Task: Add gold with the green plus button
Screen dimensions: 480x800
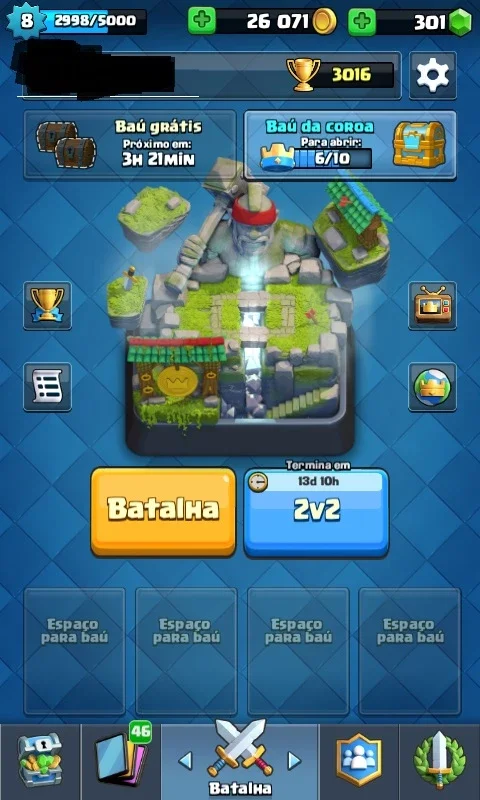Action: coord(201,21)
